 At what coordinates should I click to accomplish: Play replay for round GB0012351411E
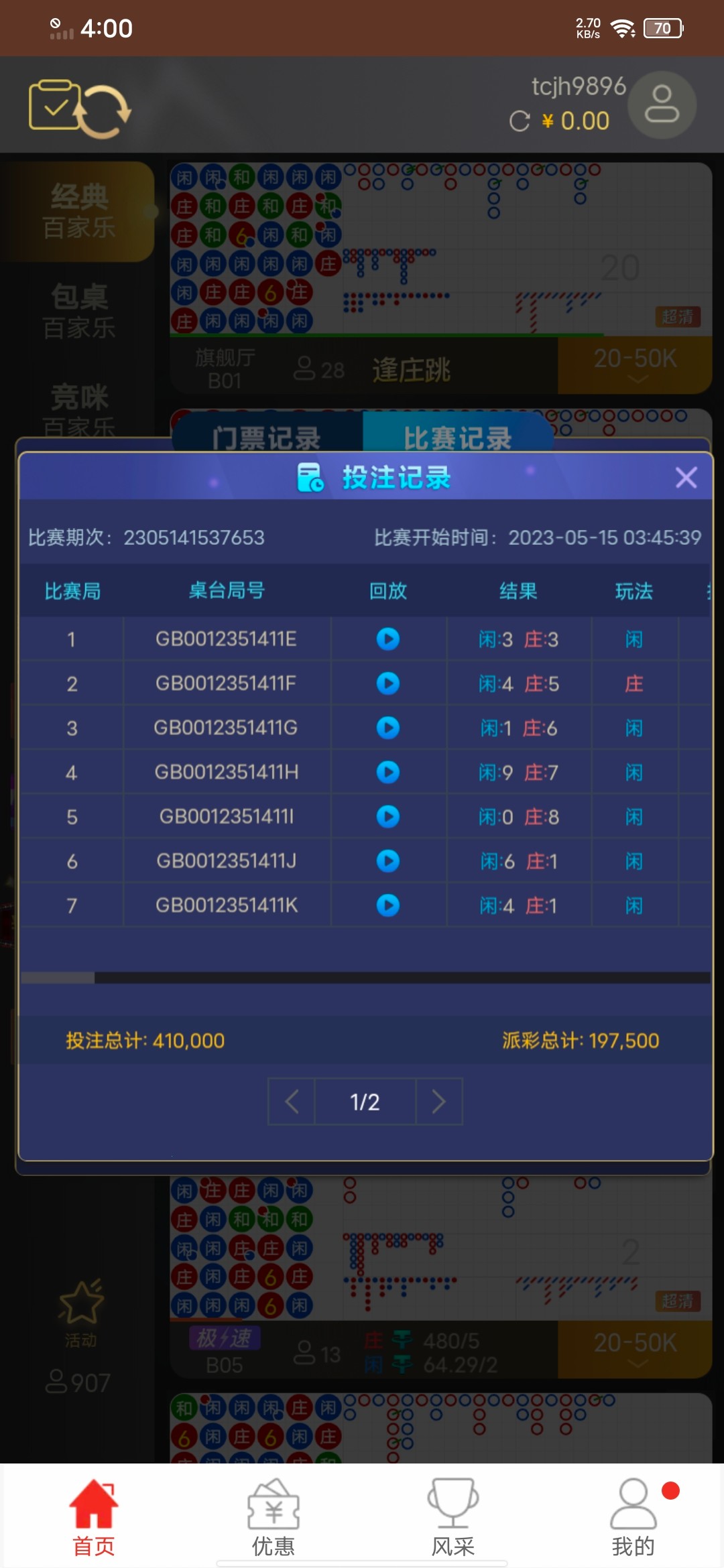click(387, 639)
